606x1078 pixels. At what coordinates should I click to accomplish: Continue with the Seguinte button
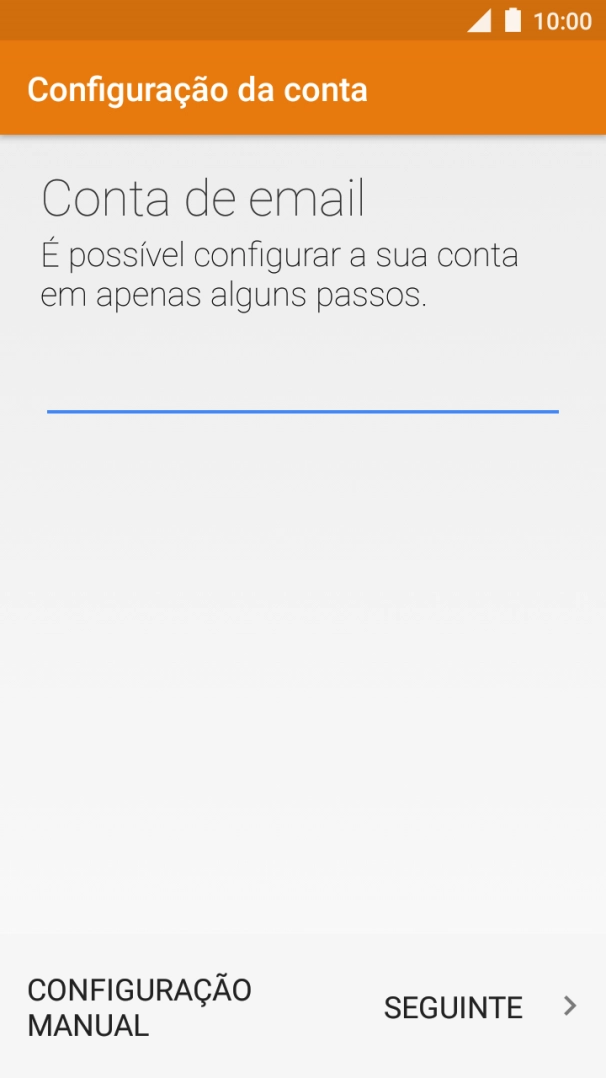[480, 1007]
